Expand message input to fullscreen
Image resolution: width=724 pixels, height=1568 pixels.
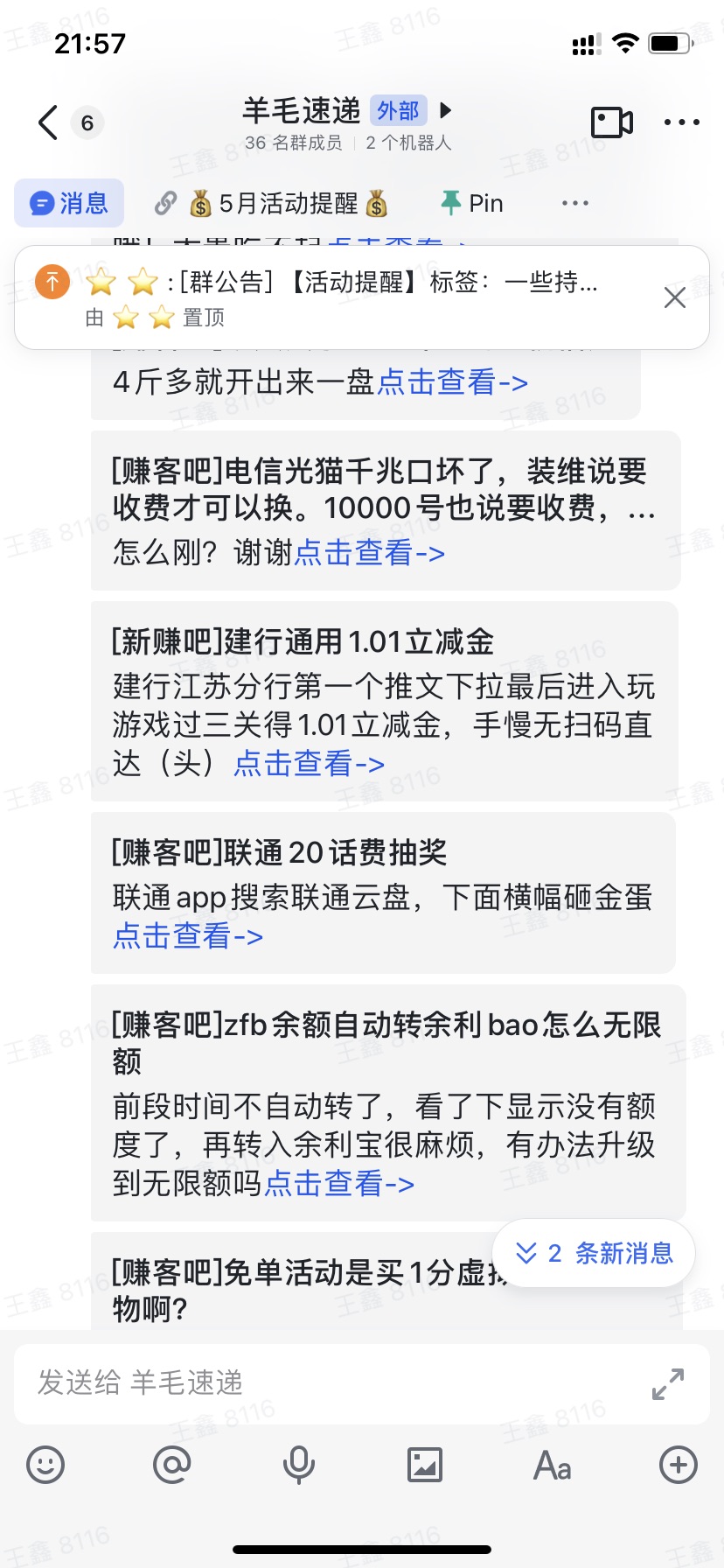point(667,1384)
